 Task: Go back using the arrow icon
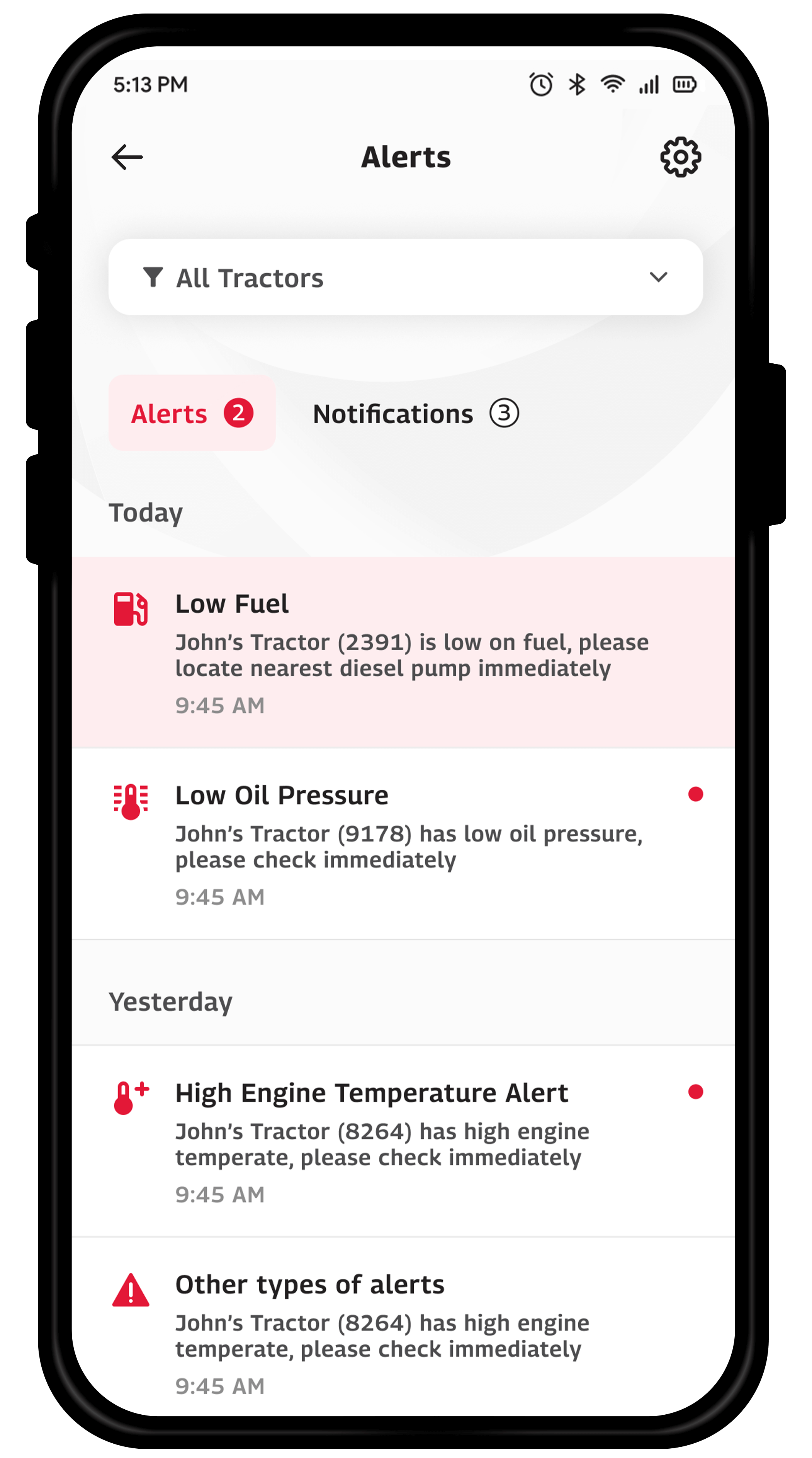(127, 157)
